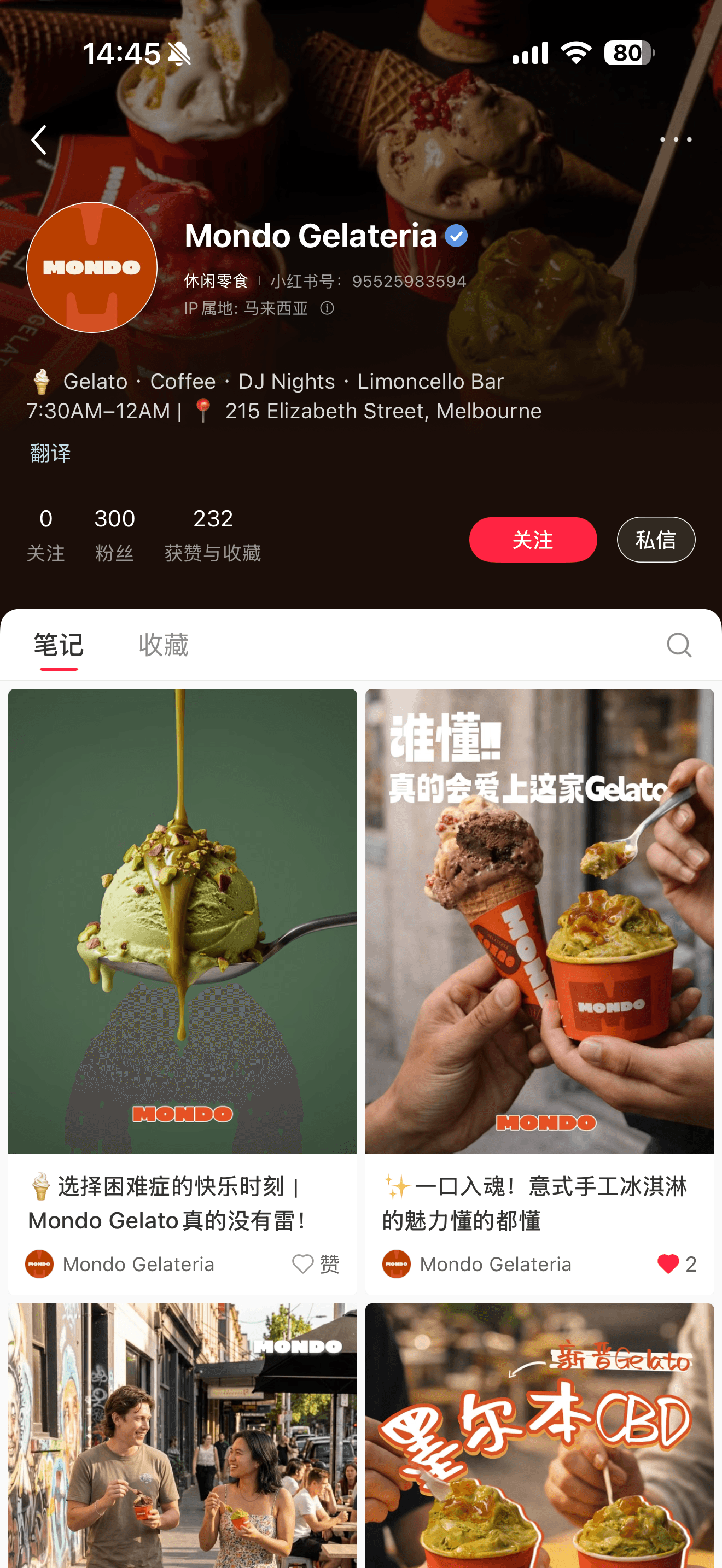Open the three-dot more options menu
The image size is (722, 1568).
[x=676, y=139]
